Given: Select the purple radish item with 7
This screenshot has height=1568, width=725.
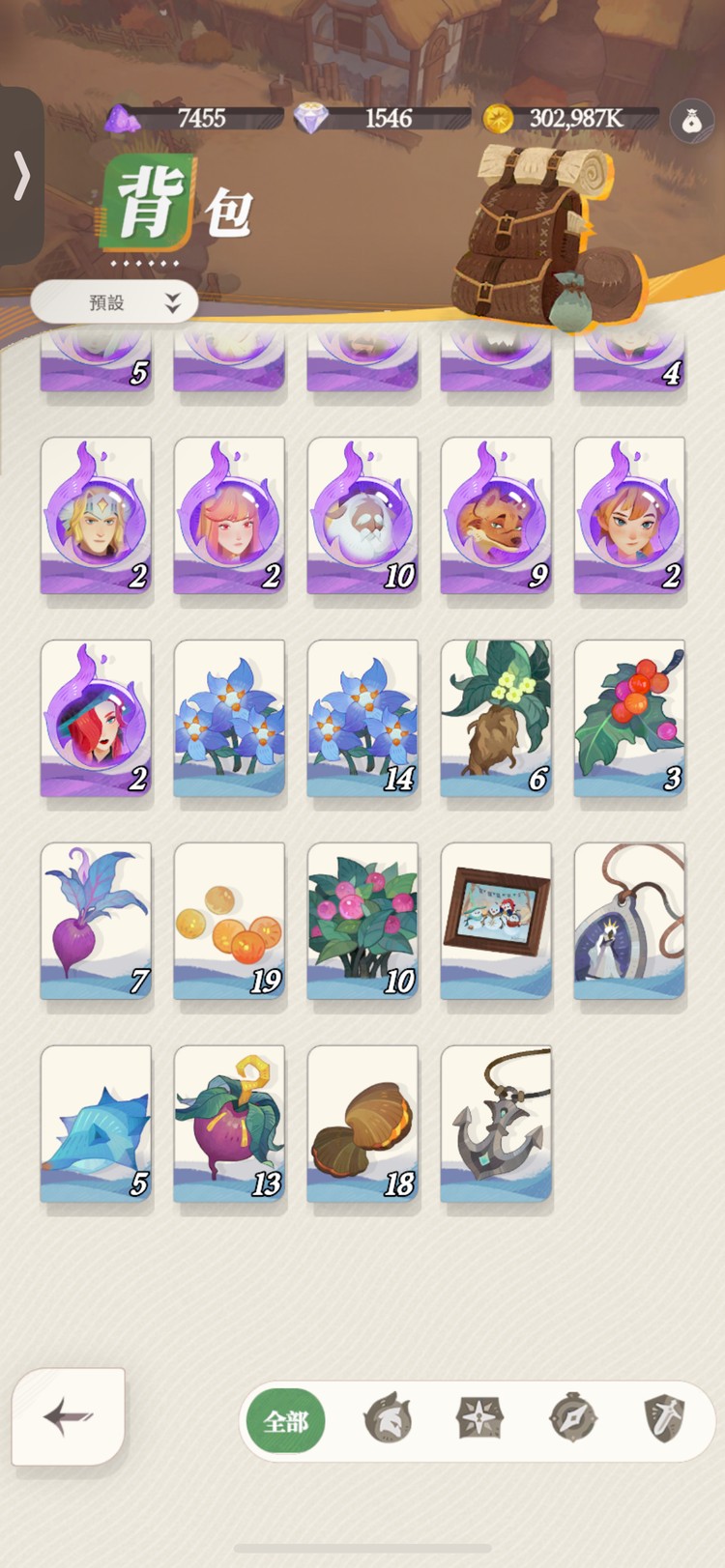Looking at the screenshot, I should pyautogui.click(x=96, y=921).
